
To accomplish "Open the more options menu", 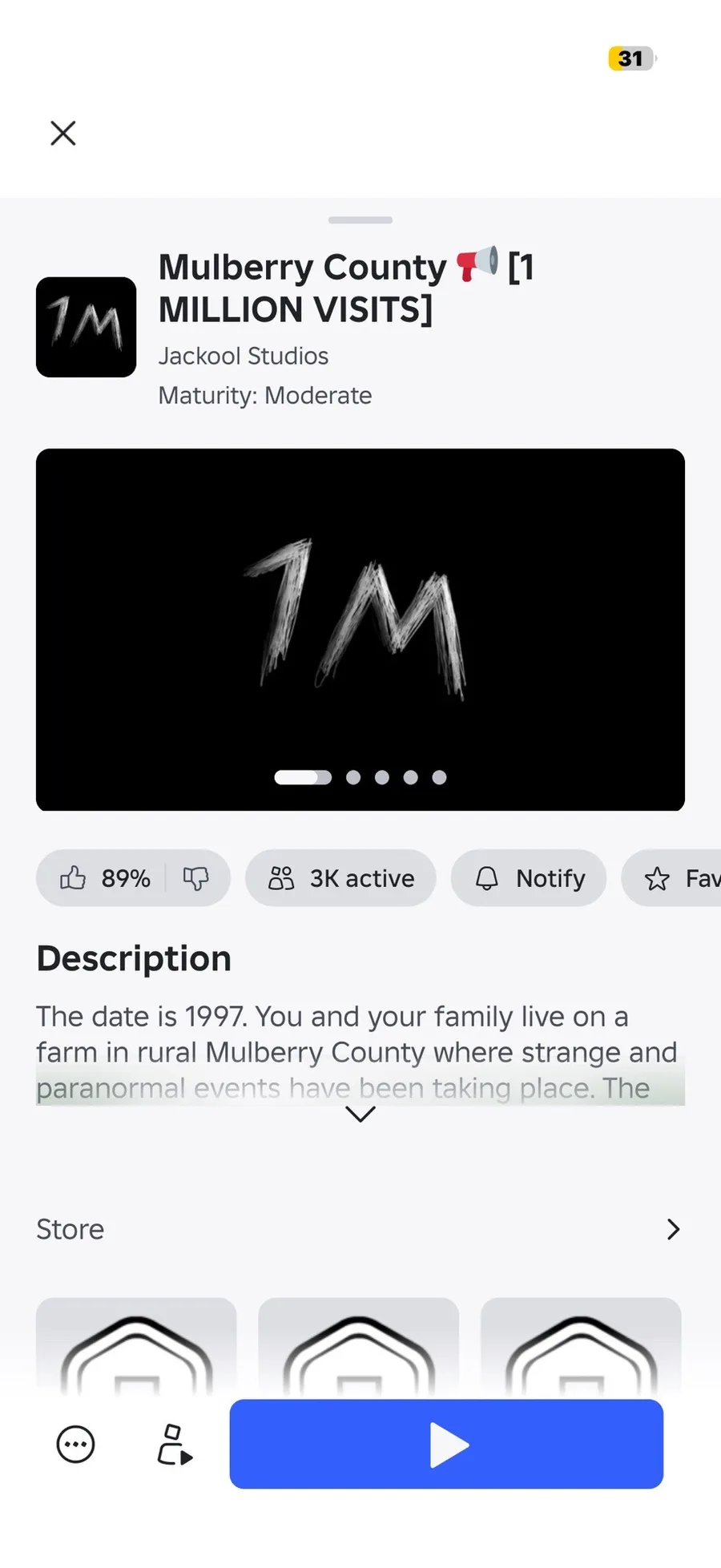I will point(76,1445).
